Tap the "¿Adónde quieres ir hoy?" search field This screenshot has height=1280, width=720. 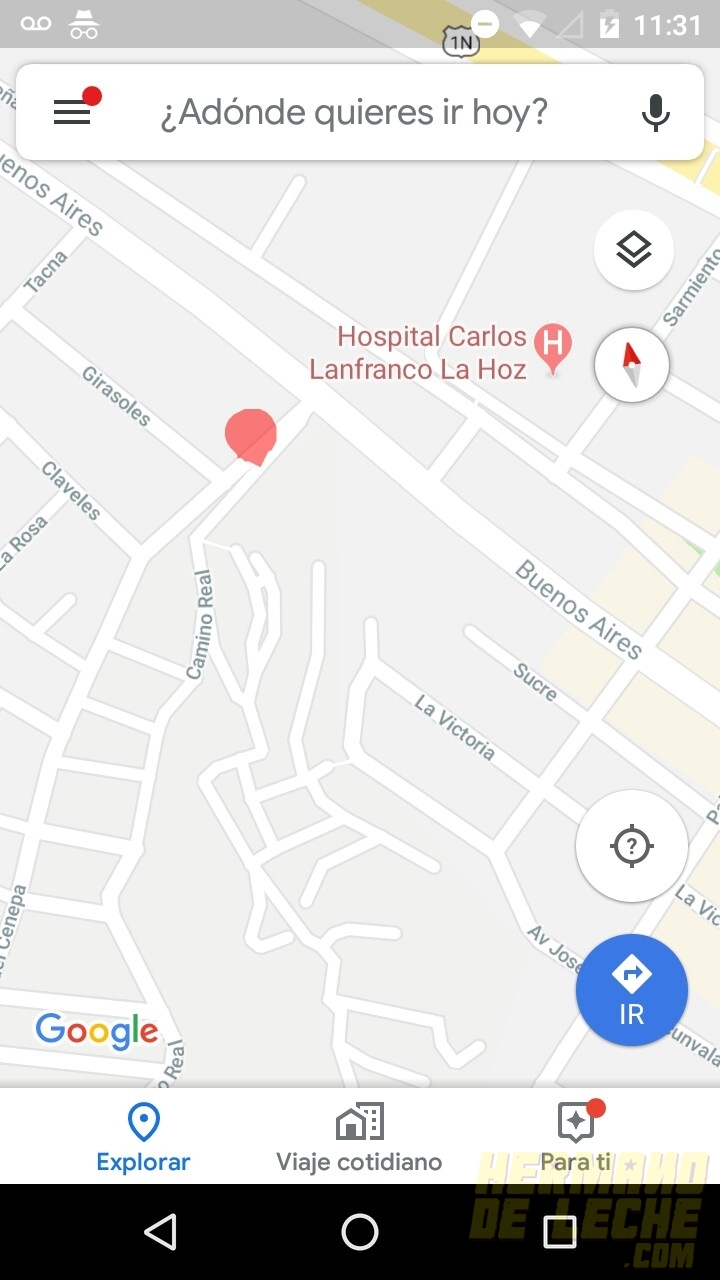[354, 112]
